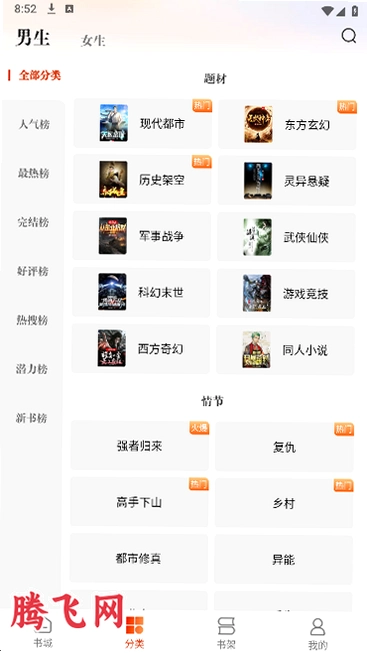Open the 同人小说 category card
Image resolution: width=367 pixels, height=653 pixels.
(285, 350)
